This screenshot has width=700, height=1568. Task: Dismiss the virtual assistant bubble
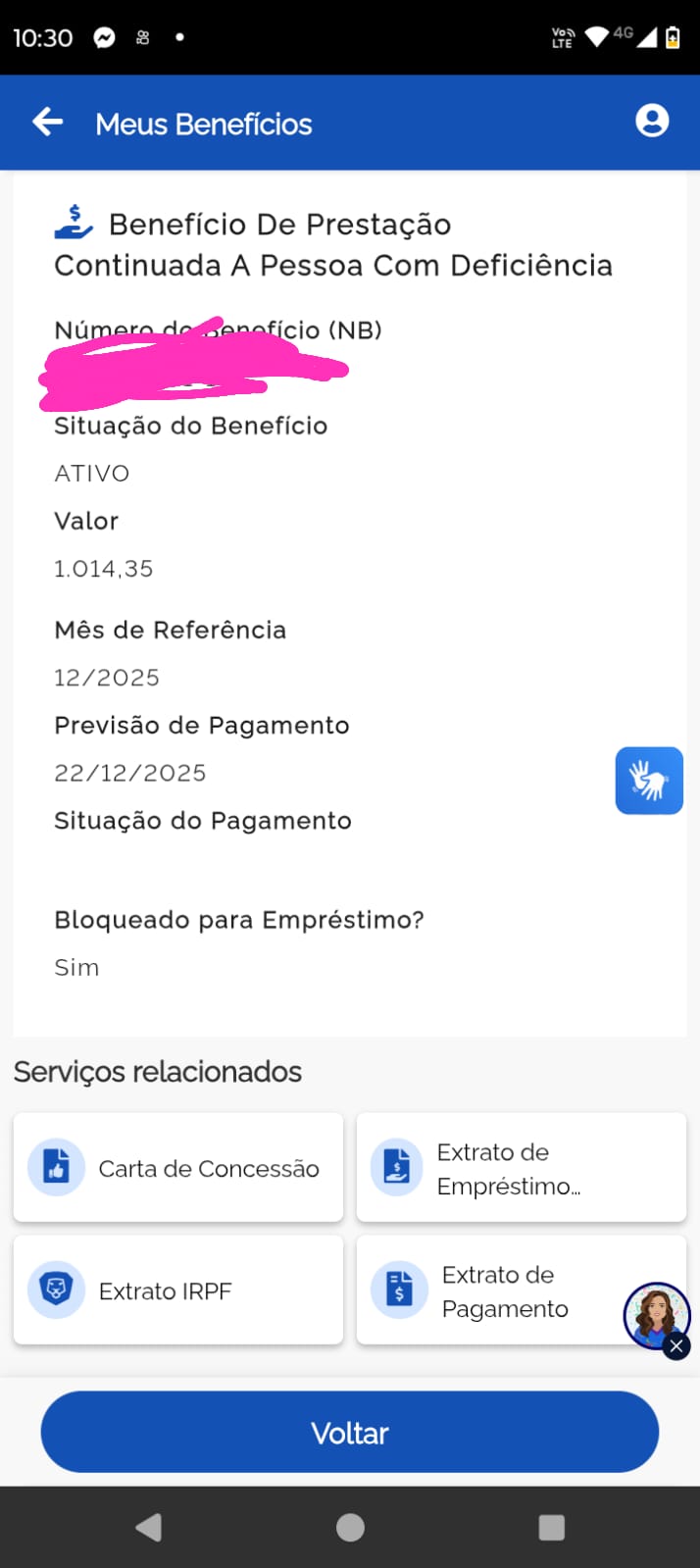[676, 1346]
